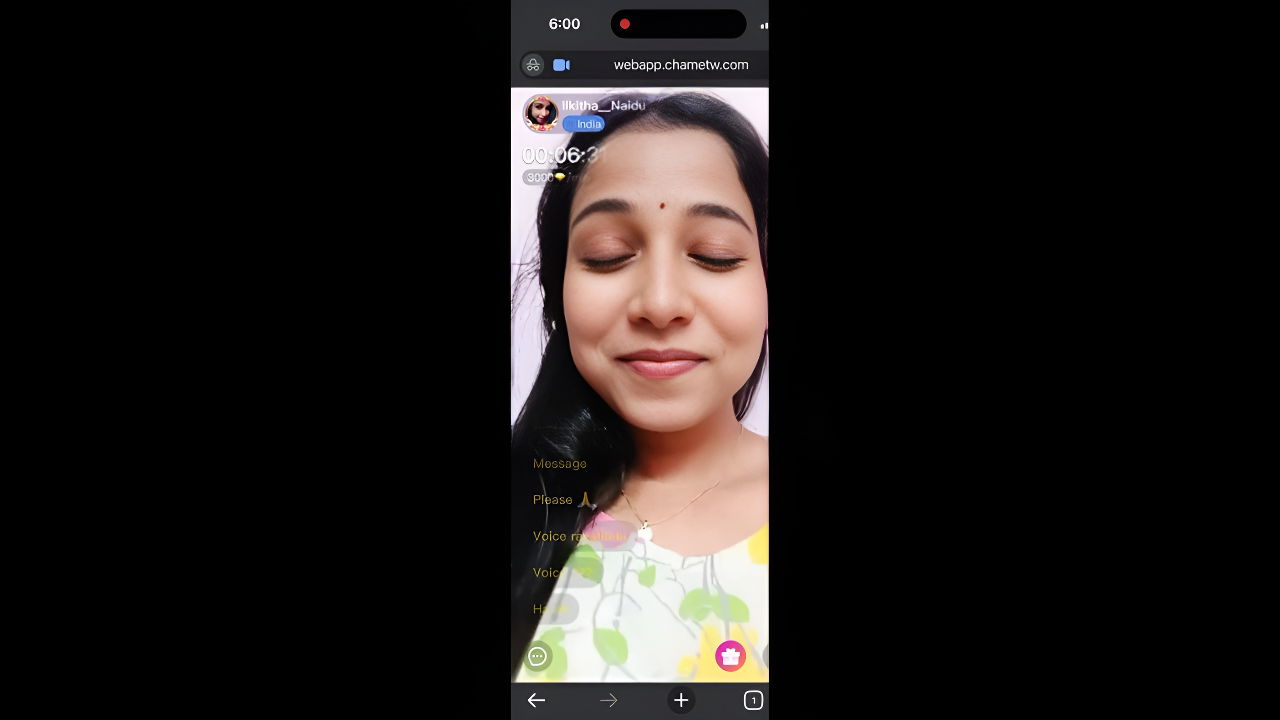Open the tab switcher showing 1 tab
1280x720 pixels.
[753, 700]
